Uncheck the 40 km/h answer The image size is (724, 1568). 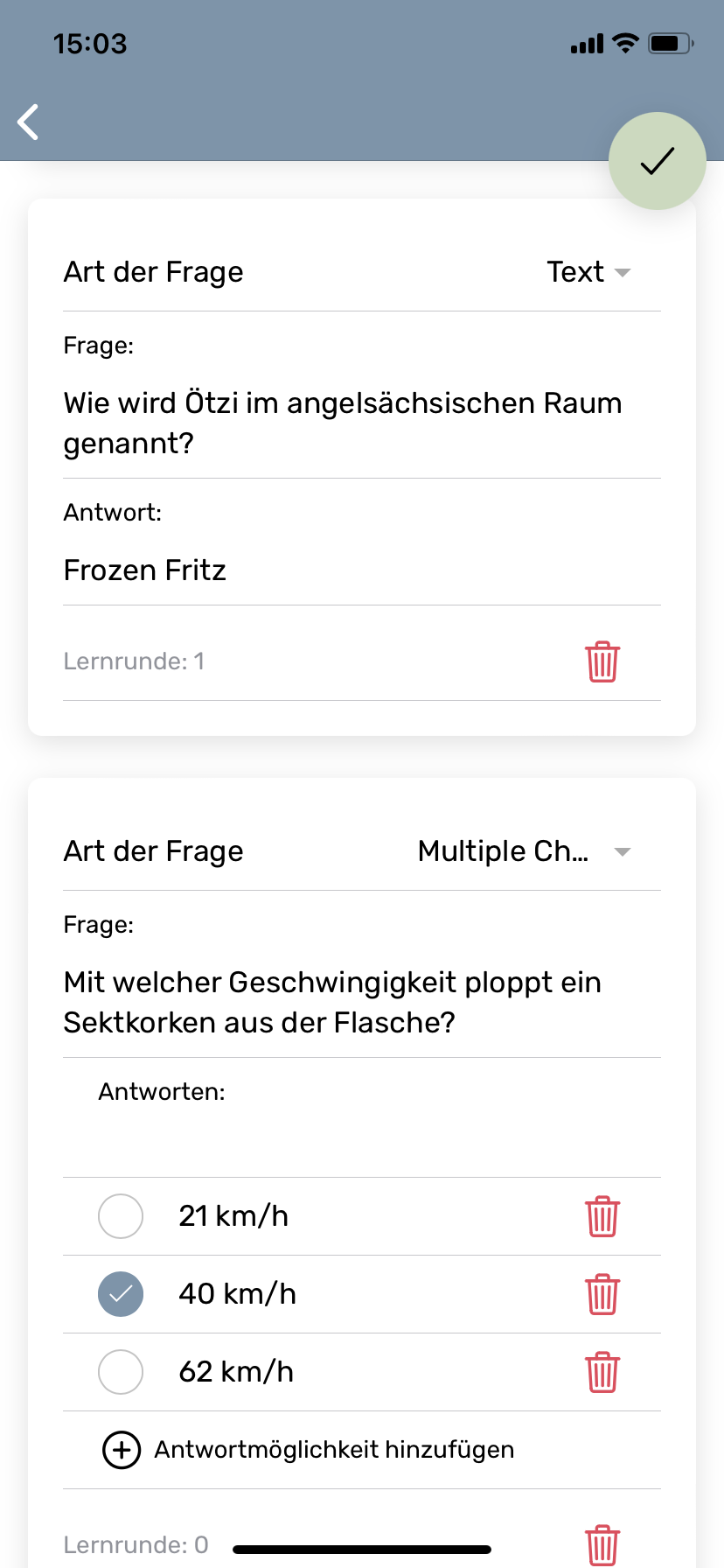coord(121,1294)
